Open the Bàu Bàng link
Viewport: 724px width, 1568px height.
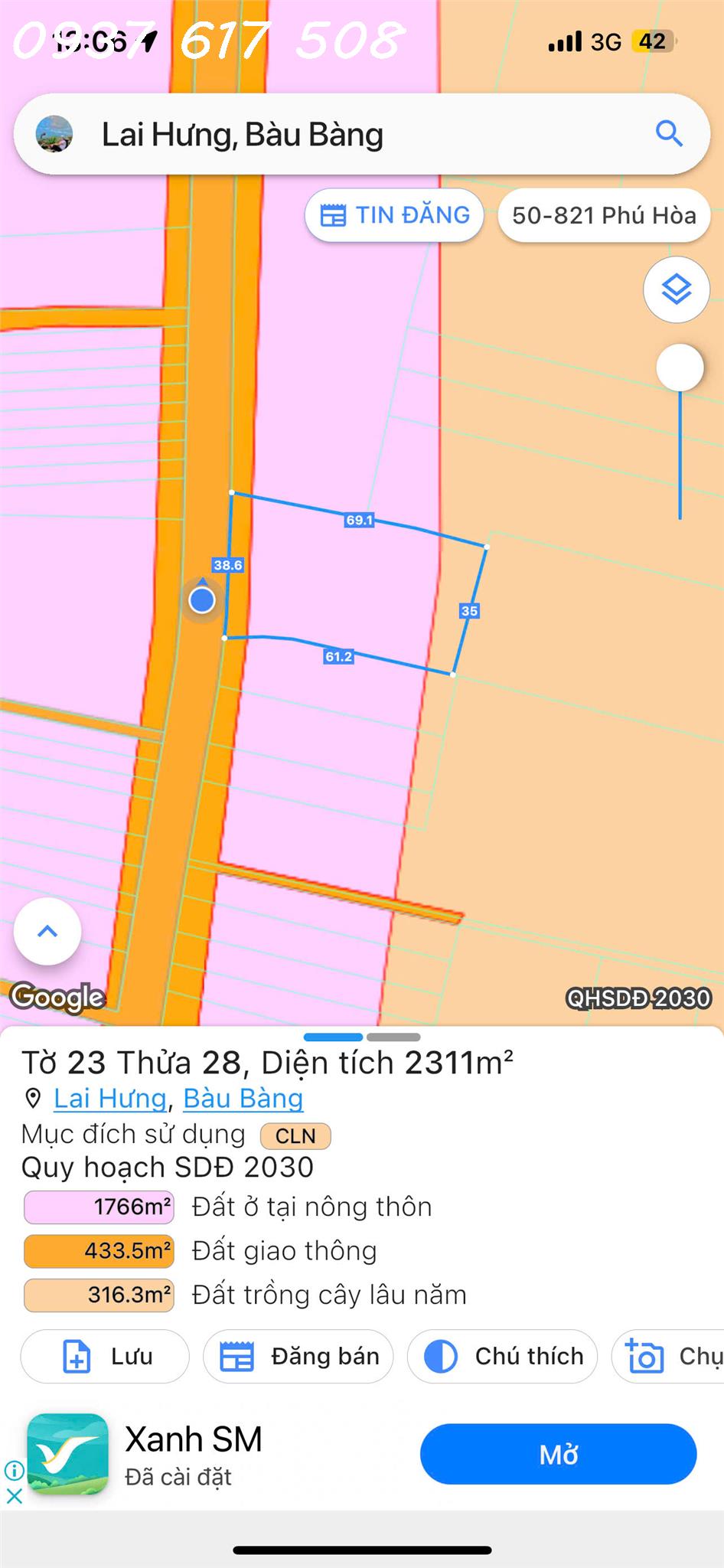coord(243,1099)
